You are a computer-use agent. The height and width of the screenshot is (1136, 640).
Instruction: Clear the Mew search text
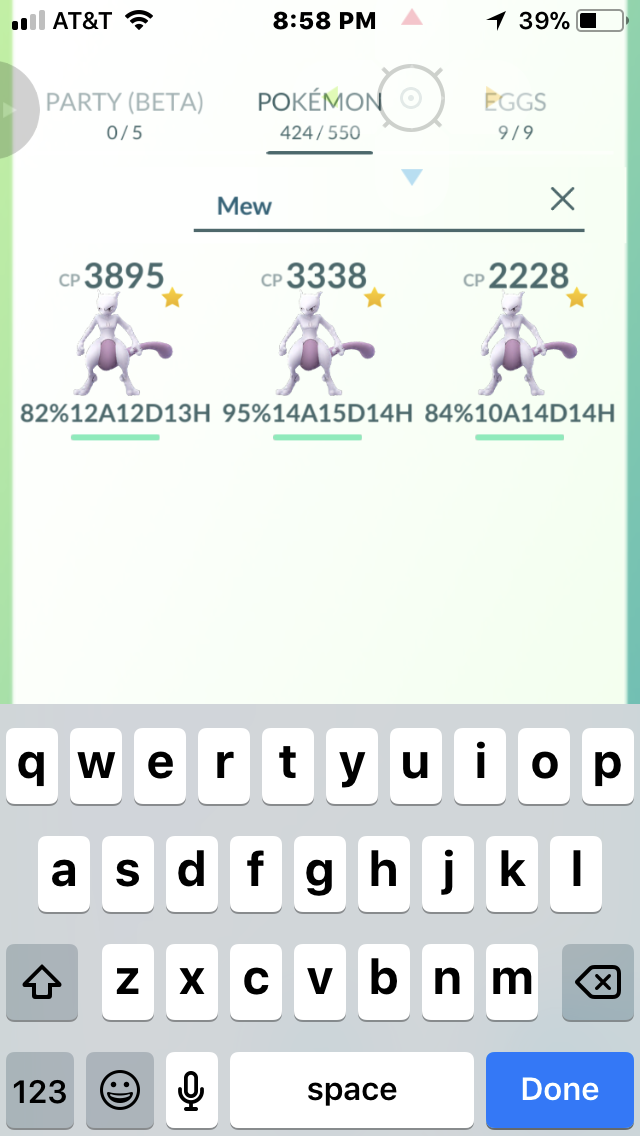[x=563, y=199]
